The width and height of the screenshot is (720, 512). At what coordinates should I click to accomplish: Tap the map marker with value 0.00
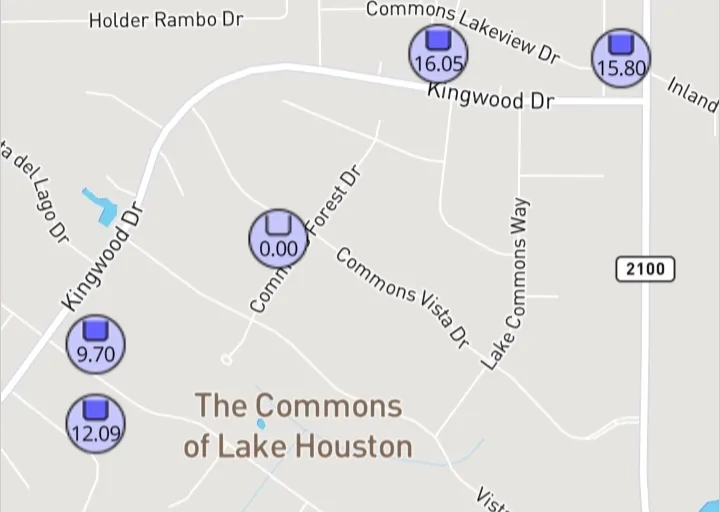278,238
